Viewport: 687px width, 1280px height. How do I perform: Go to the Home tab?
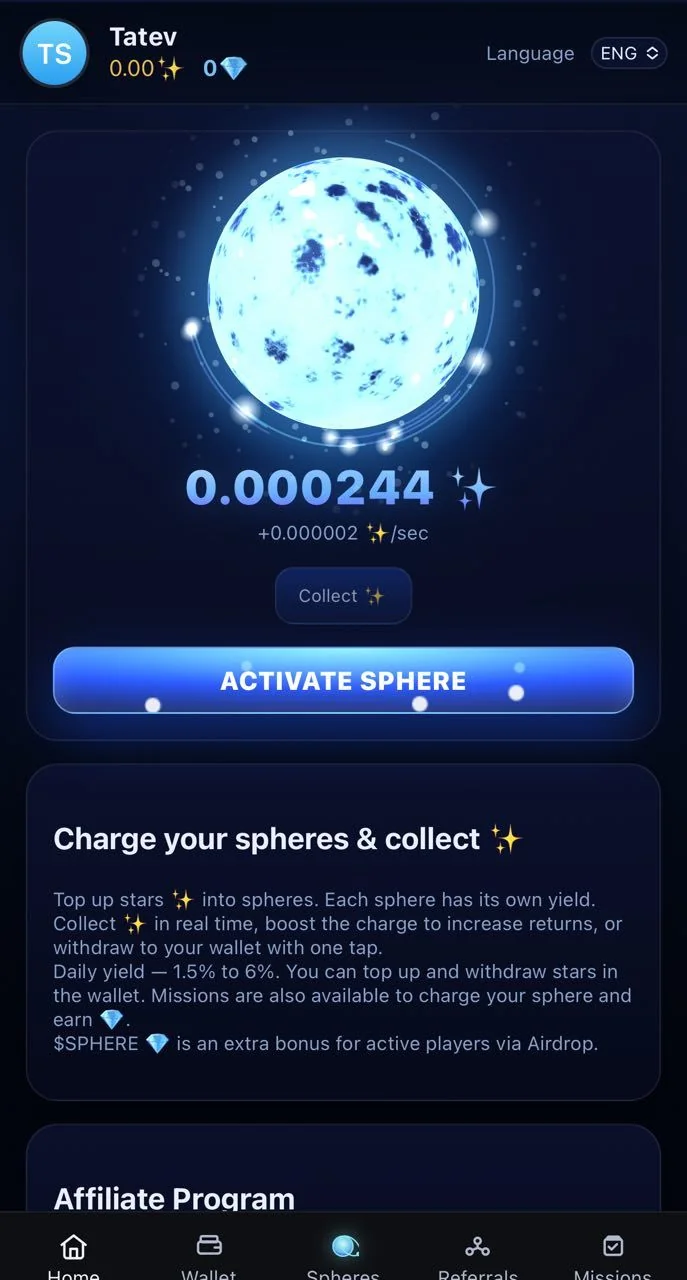(x=73, y=1256)
